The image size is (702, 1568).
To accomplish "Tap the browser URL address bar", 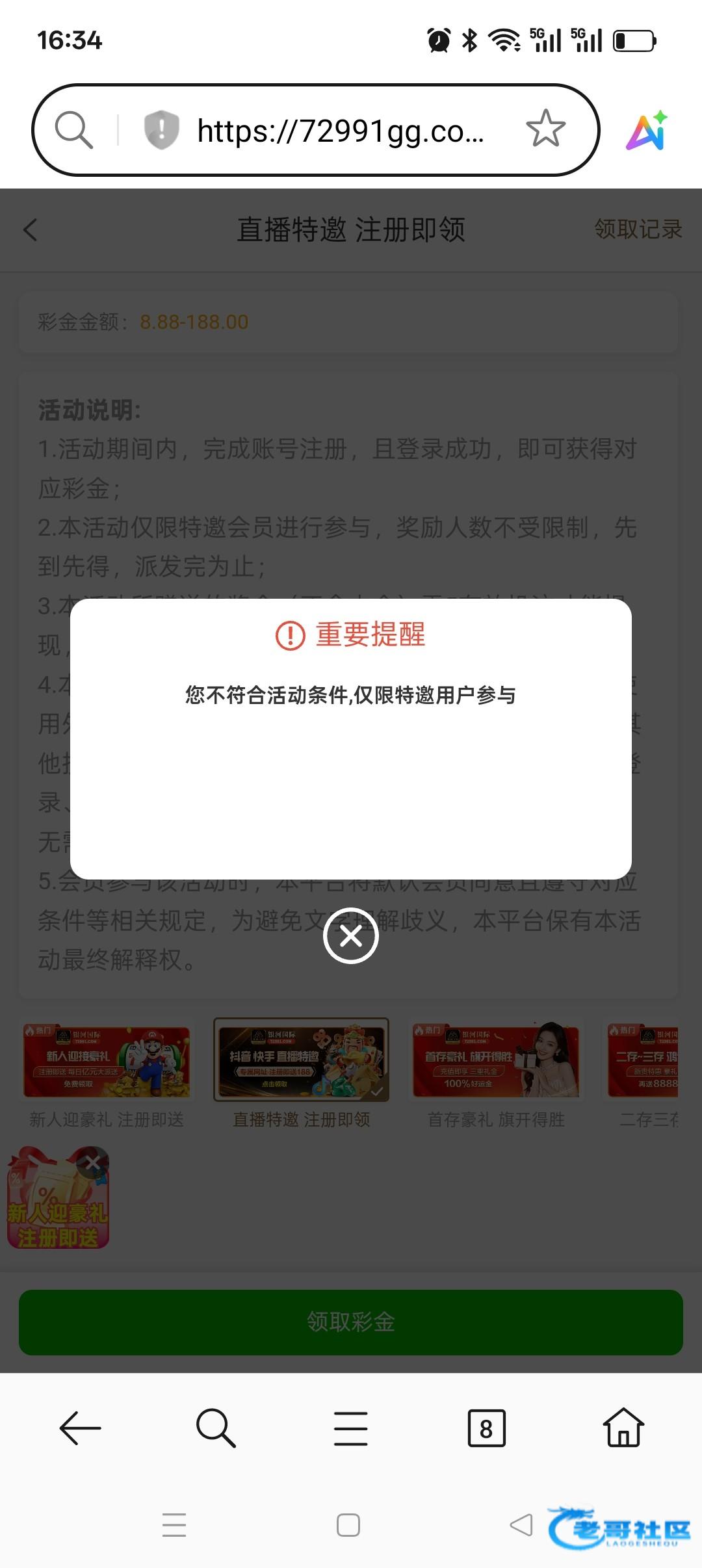I will pyautogui.click(x=340, y=131).
